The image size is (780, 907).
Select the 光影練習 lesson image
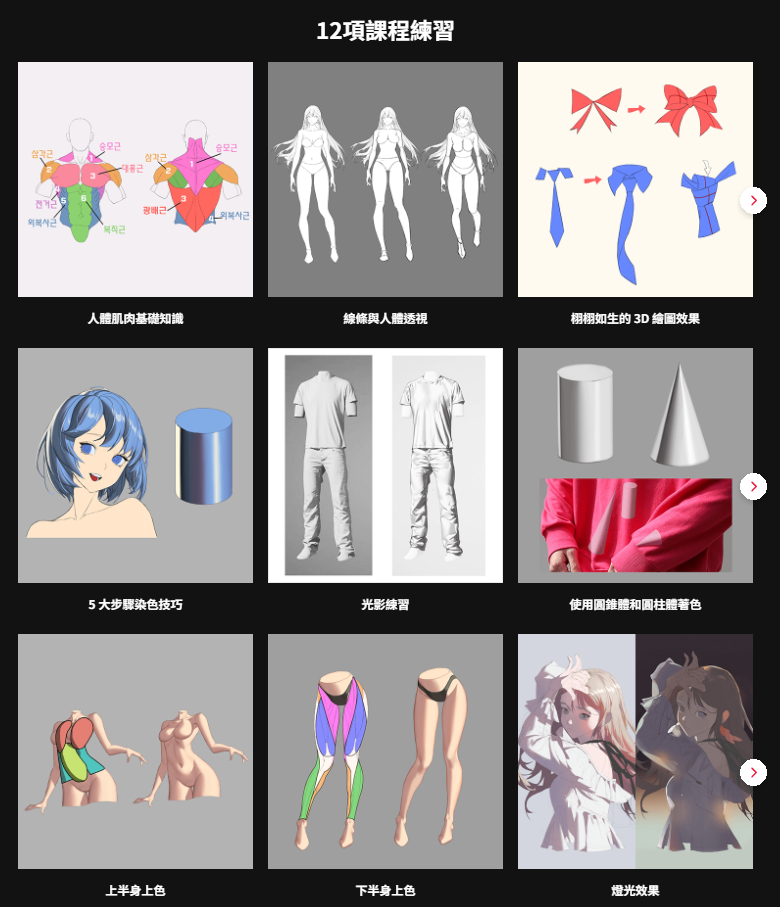point(385,465)
